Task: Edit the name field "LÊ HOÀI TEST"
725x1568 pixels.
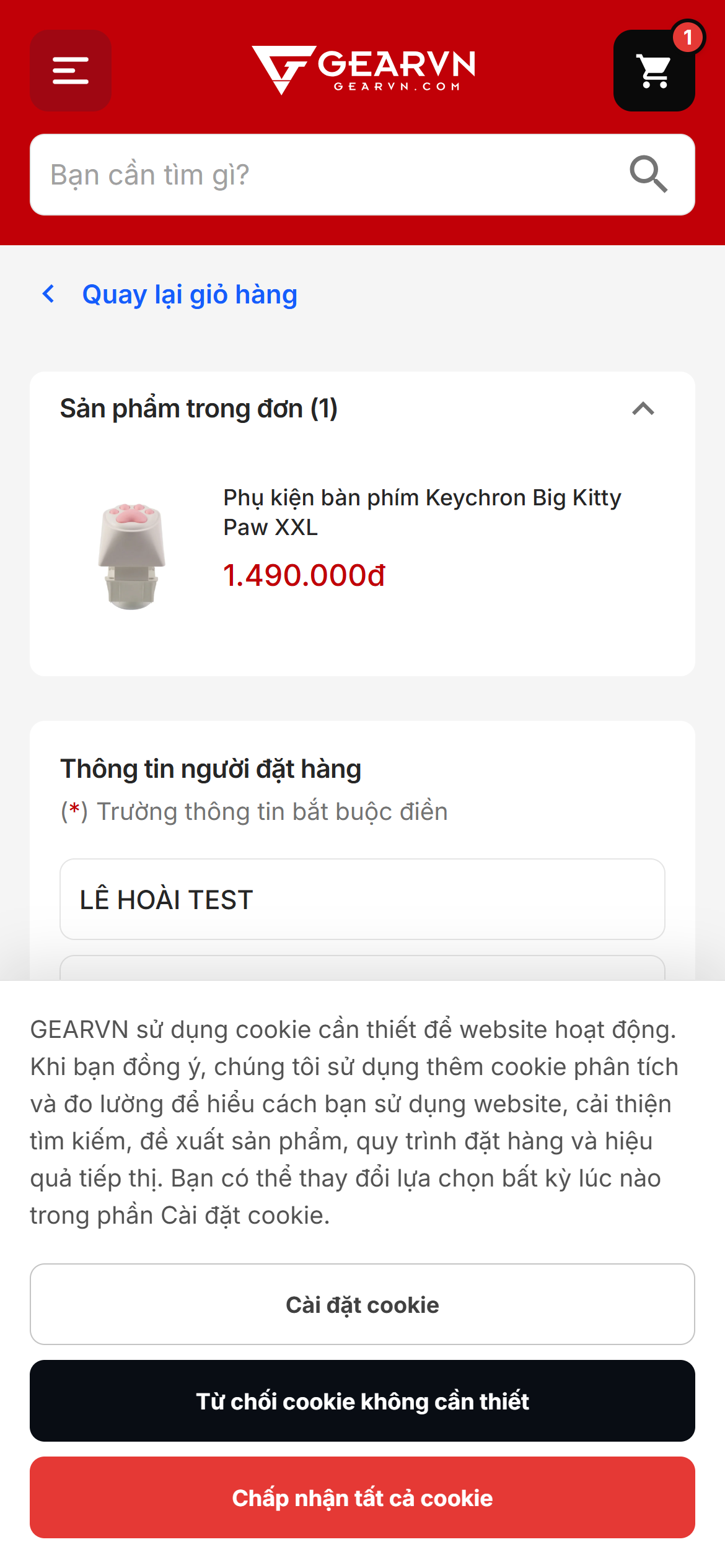Action: (362, 899)
